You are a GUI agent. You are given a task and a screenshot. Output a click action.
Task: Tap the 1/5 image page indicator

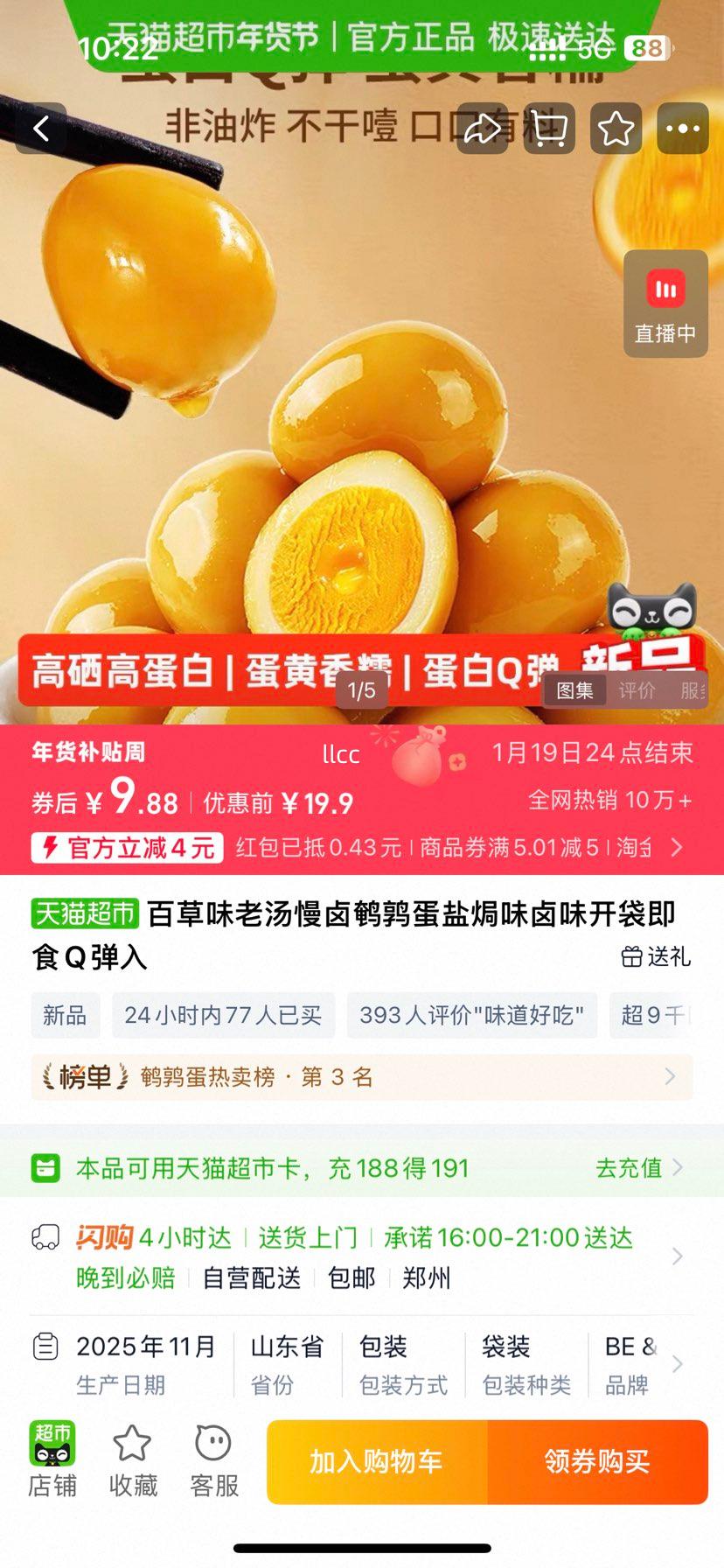tap(361, 690)
